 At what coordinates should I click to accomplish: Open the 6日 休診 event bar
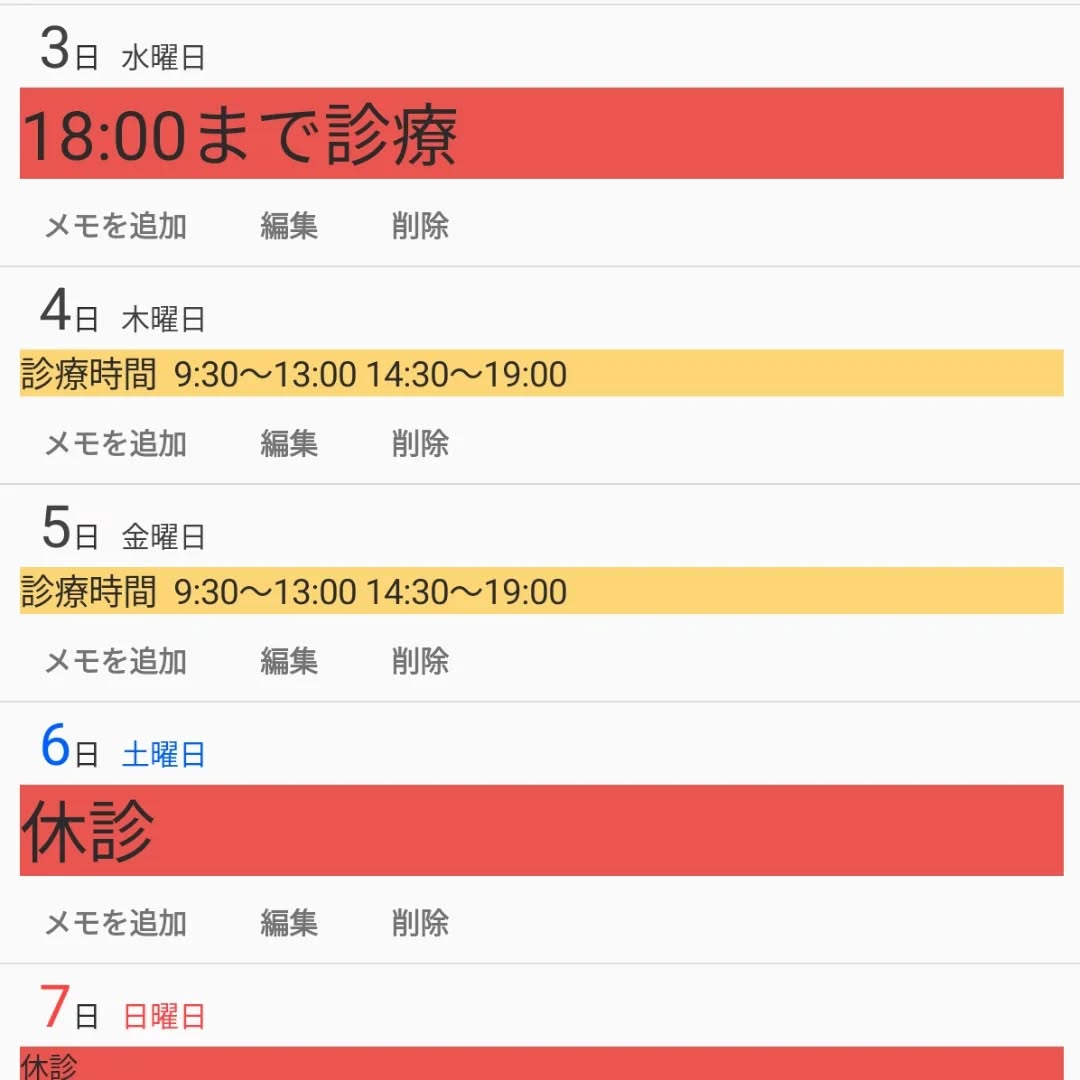(x=541, y=830)
